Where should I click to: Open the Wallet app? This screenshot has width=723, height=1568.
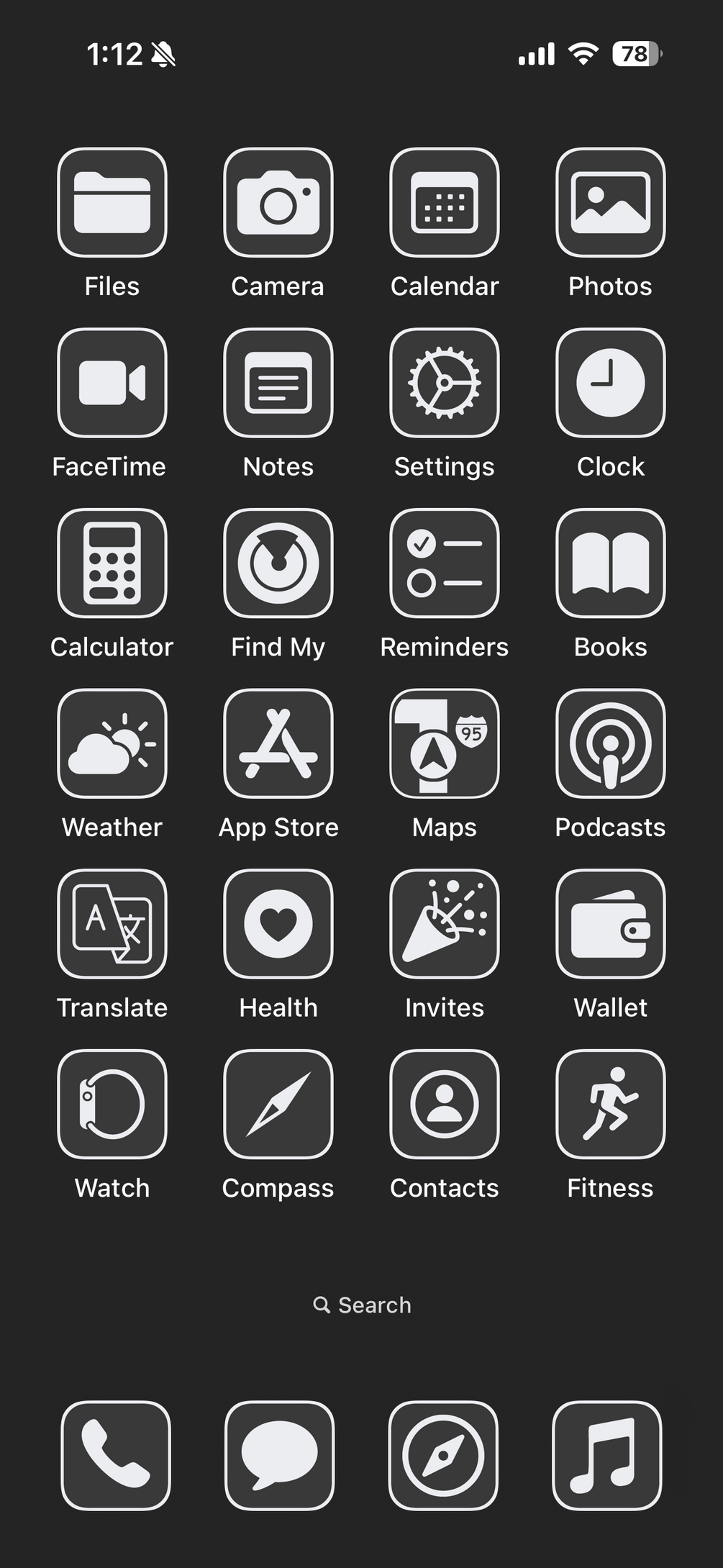coord(611,924)
